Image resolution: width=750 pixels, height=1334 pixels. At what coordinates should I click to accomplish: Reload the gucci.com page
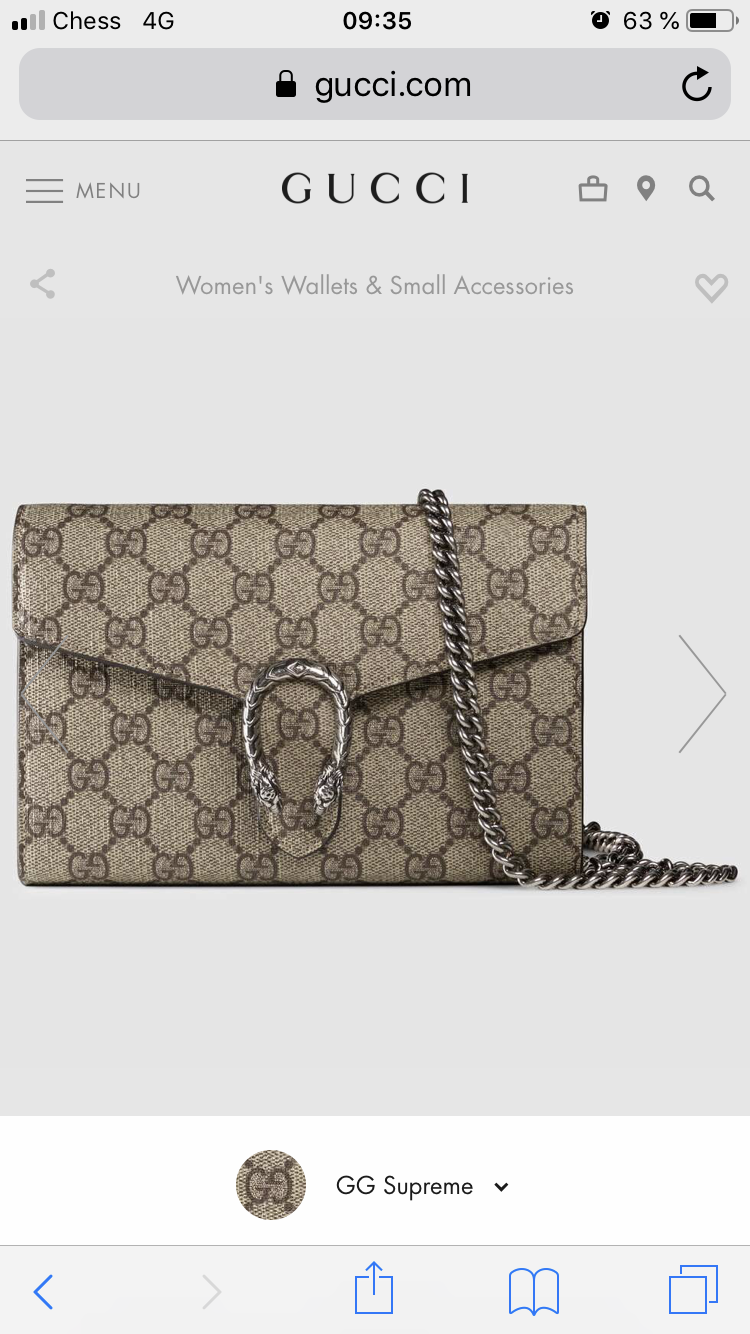coord(697,85)
